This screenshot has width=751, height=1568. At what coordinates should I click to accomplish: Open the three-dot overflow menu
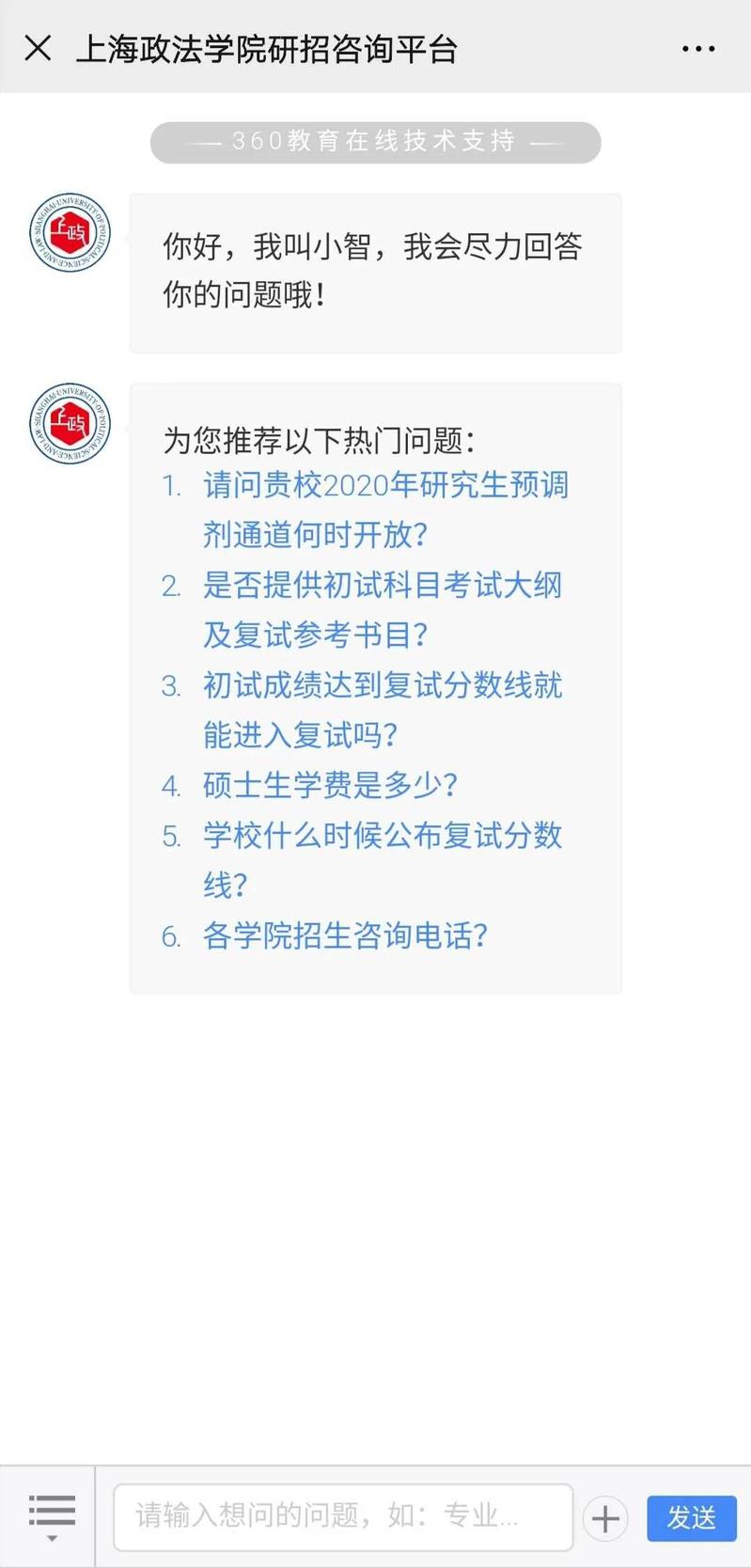click(x=698, y=49)
